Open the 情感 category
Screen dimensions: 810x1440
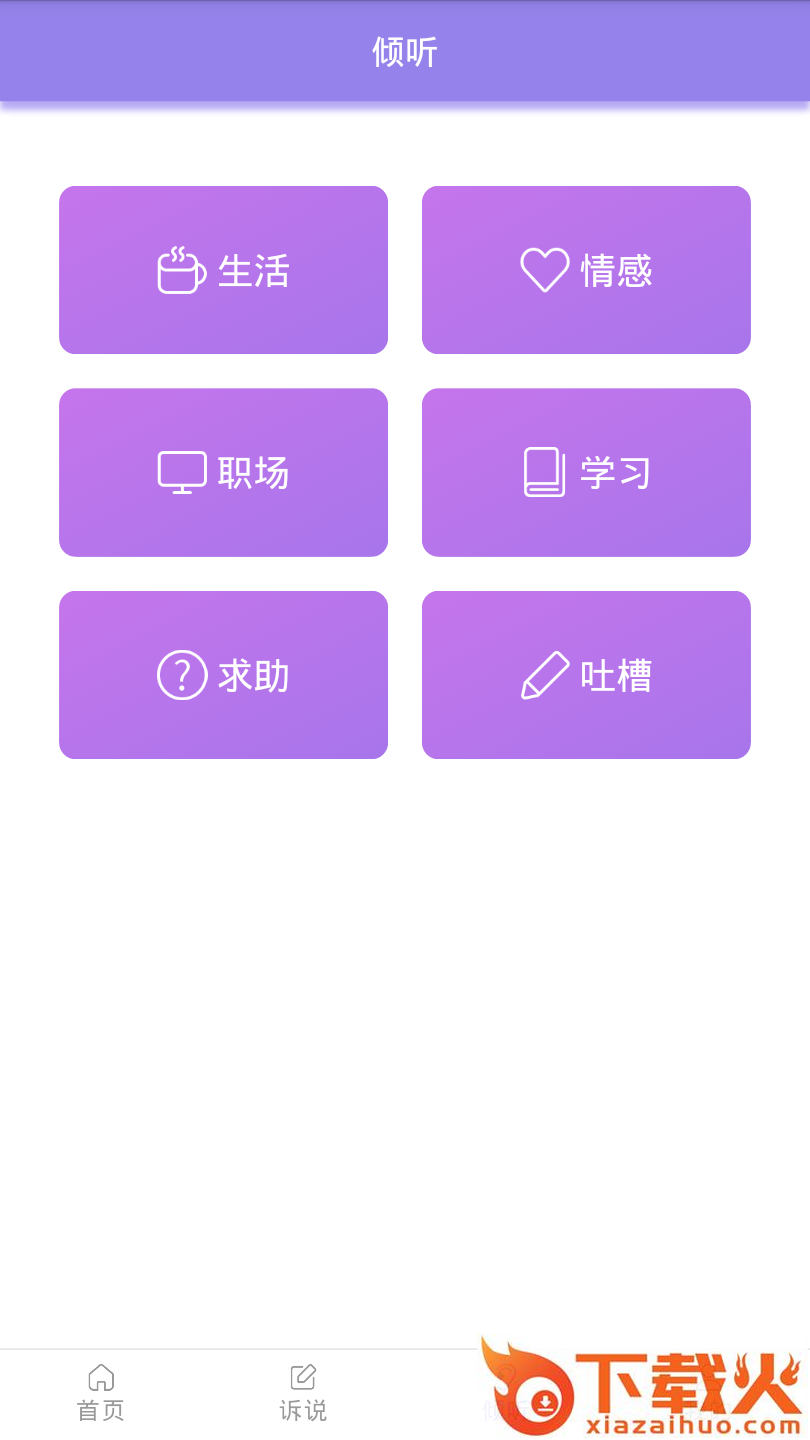(x=585, y=269)
